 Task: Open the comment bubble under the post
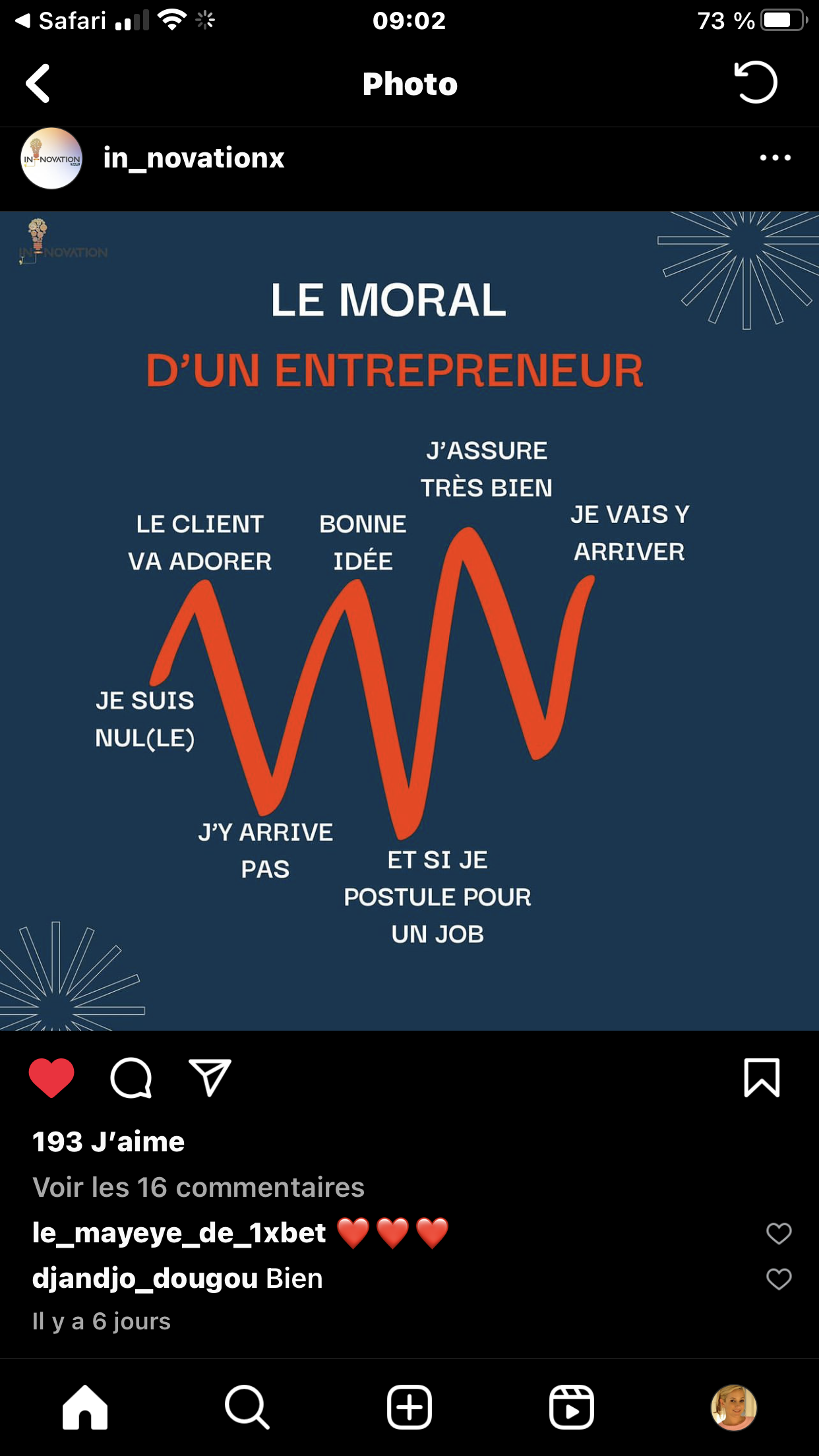pos(131,1077)
